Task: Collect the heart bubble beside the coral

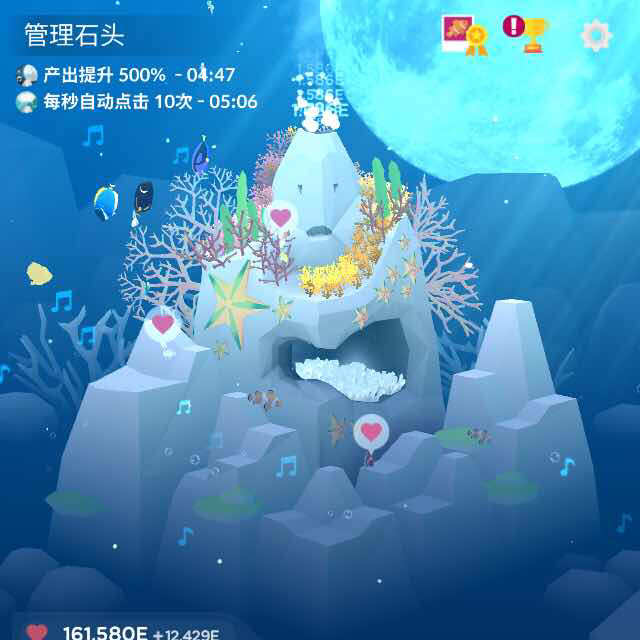Action: 163,324
